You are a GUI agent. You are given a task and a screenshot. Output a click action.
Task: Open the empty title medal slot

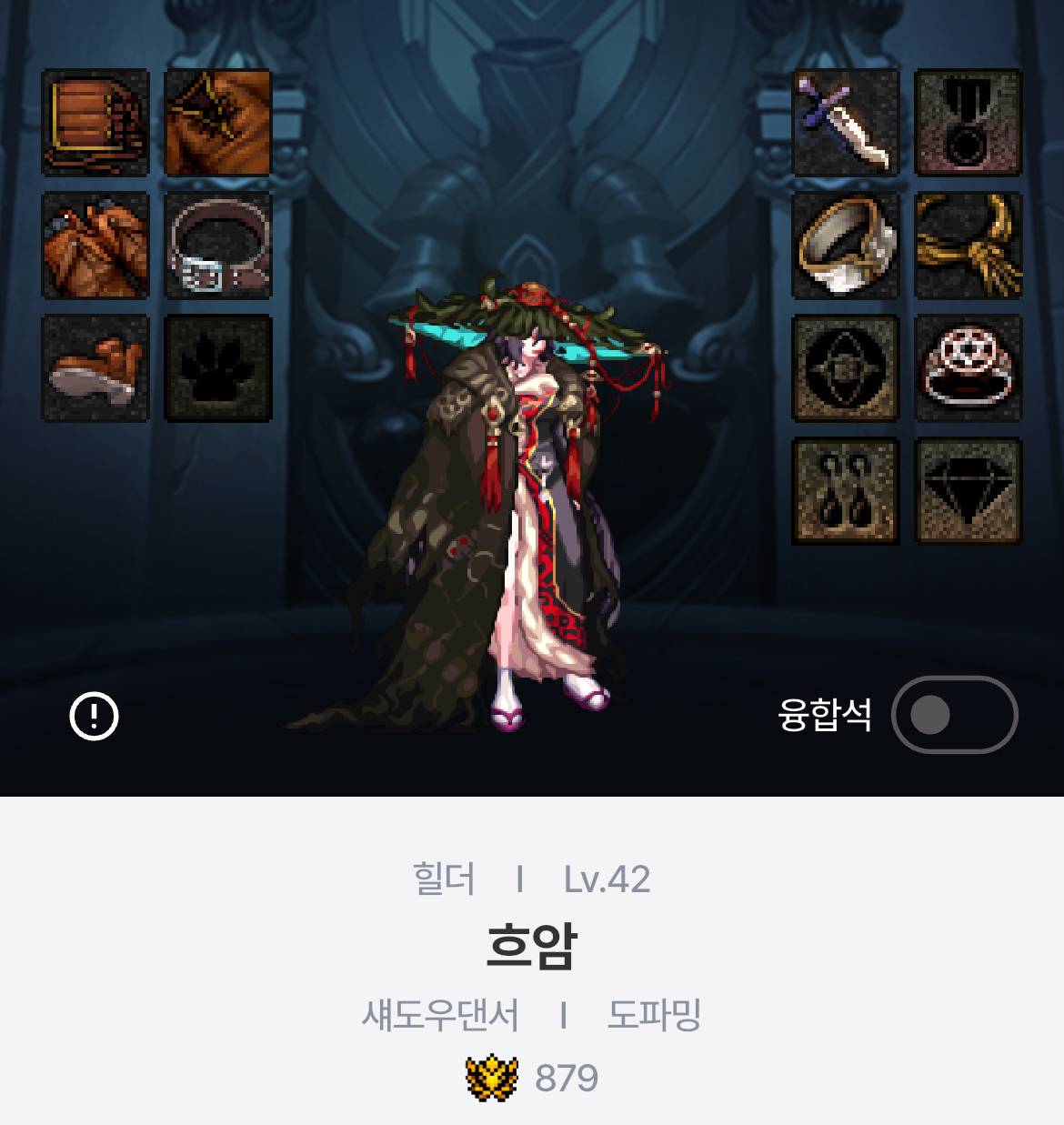coord(969,123)
